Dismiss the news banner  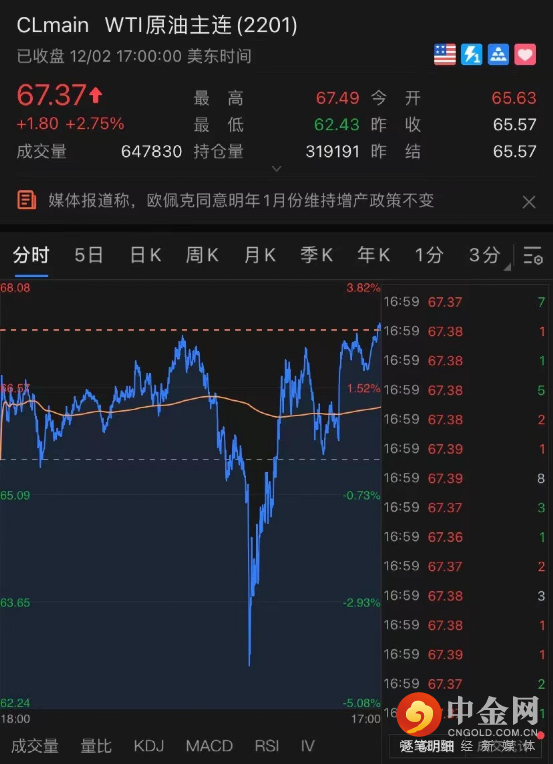click(529, 202)
